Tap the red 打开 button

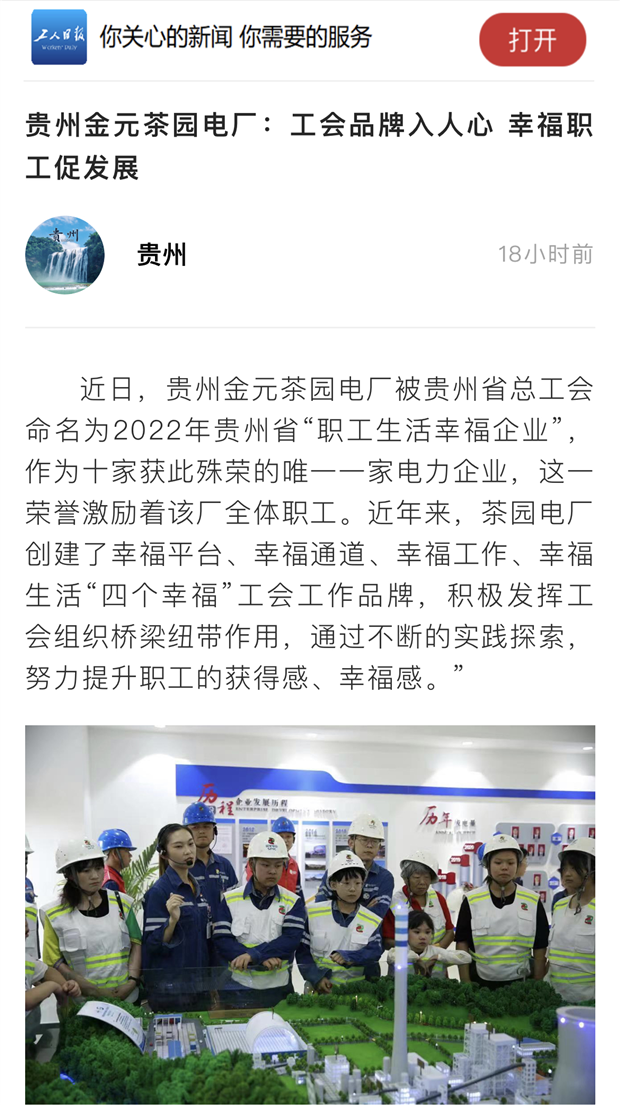(532, 40)
